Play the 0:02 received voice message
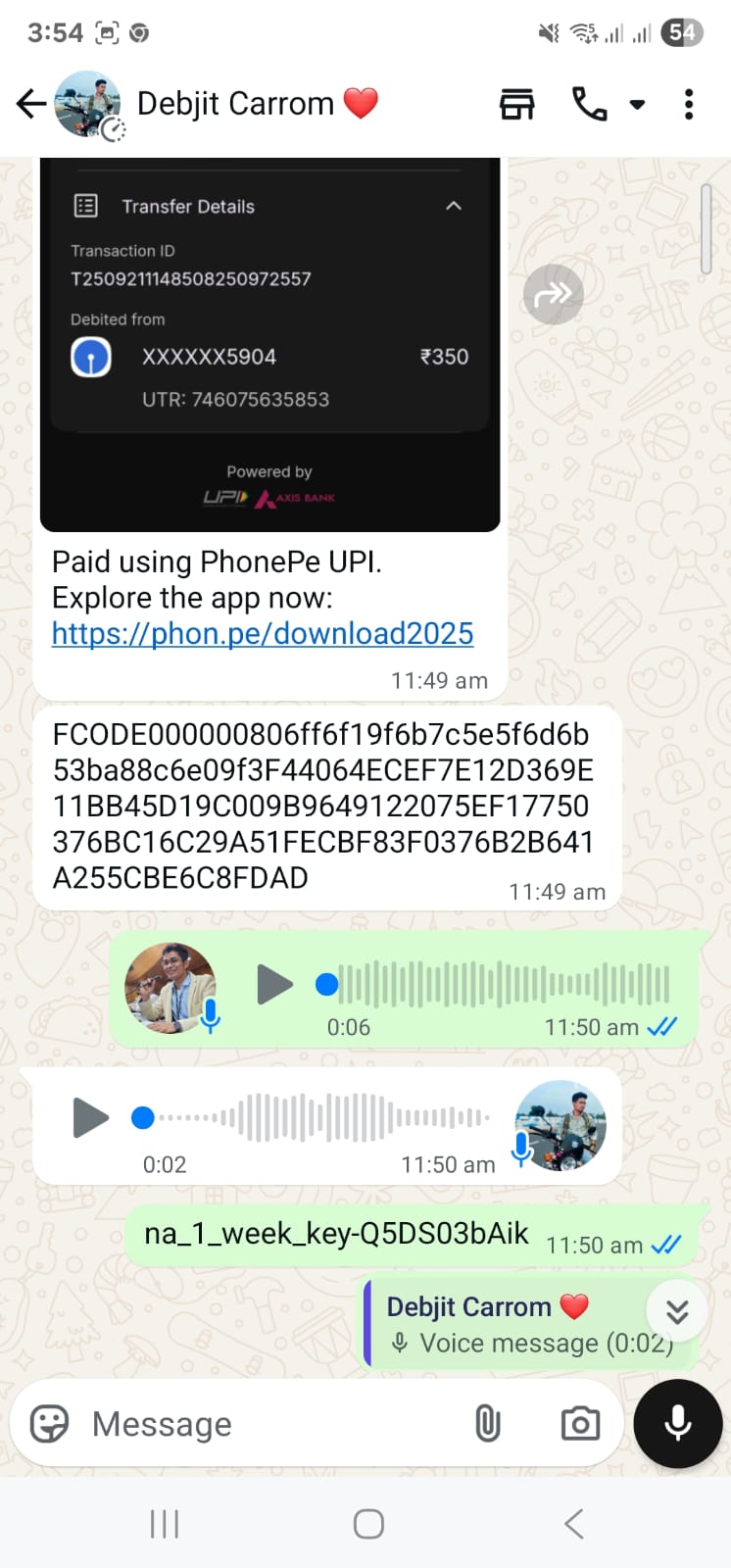This screenshot has width=731, height=1568. (91, 1118)
